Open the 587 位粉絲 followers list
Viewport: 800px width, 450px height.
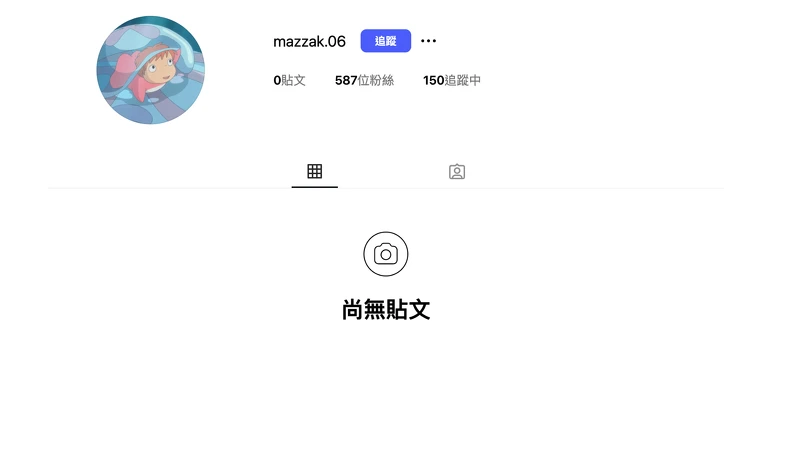coord(364,80)
